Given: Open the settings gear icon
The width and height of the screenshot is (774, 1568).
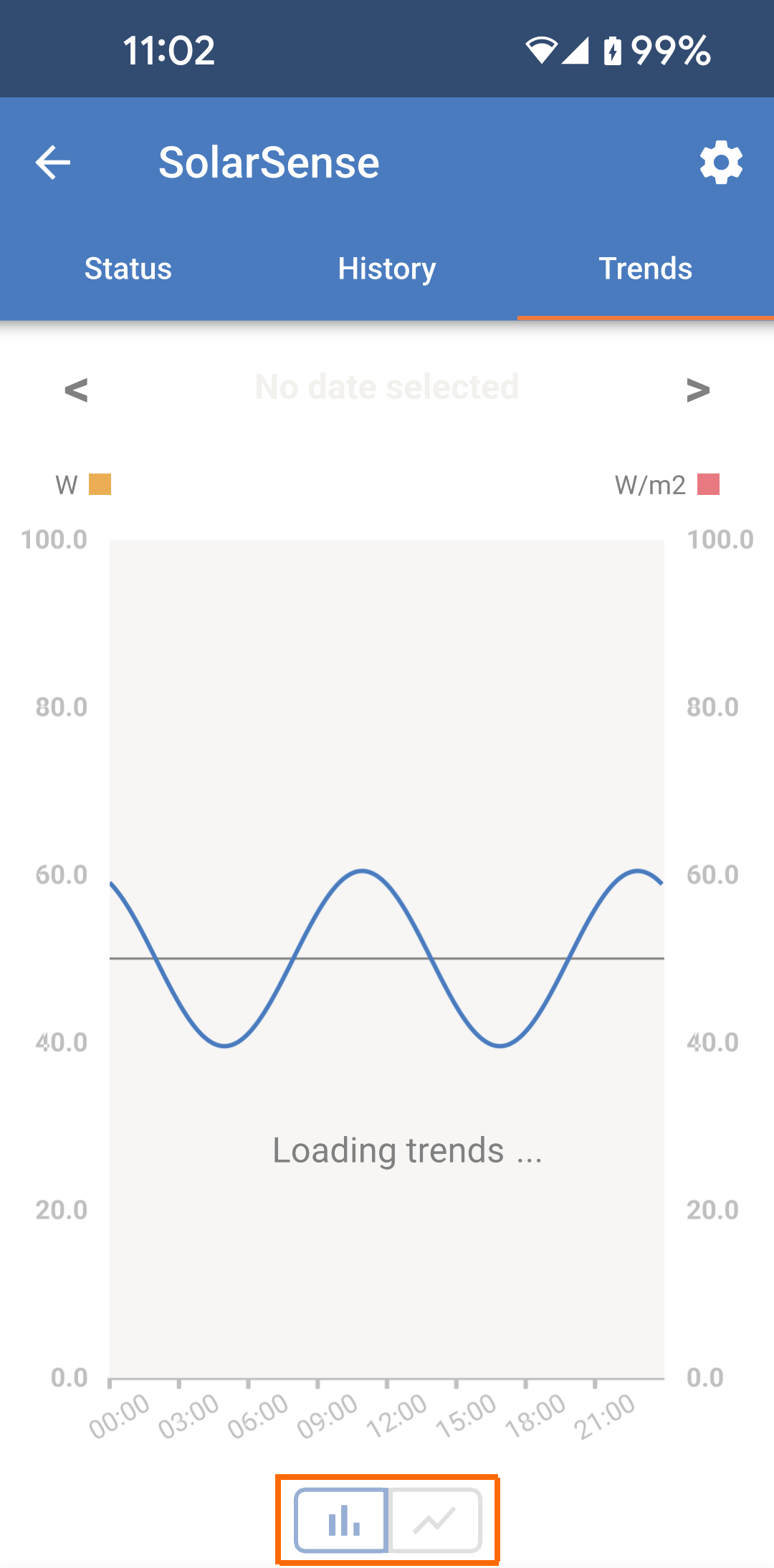Looking at the screenshot, I should (721, 162).
